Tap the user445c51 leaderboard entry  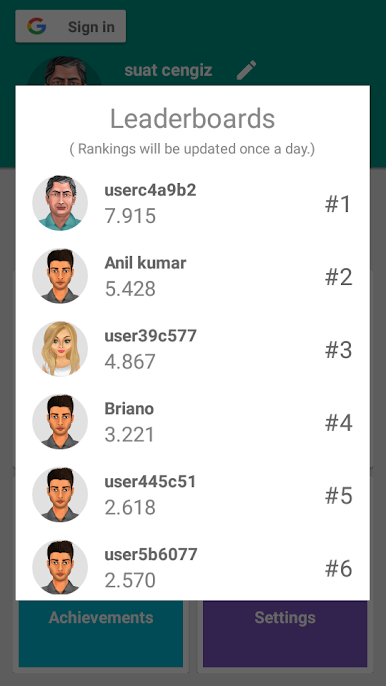[x=193, y=495]
